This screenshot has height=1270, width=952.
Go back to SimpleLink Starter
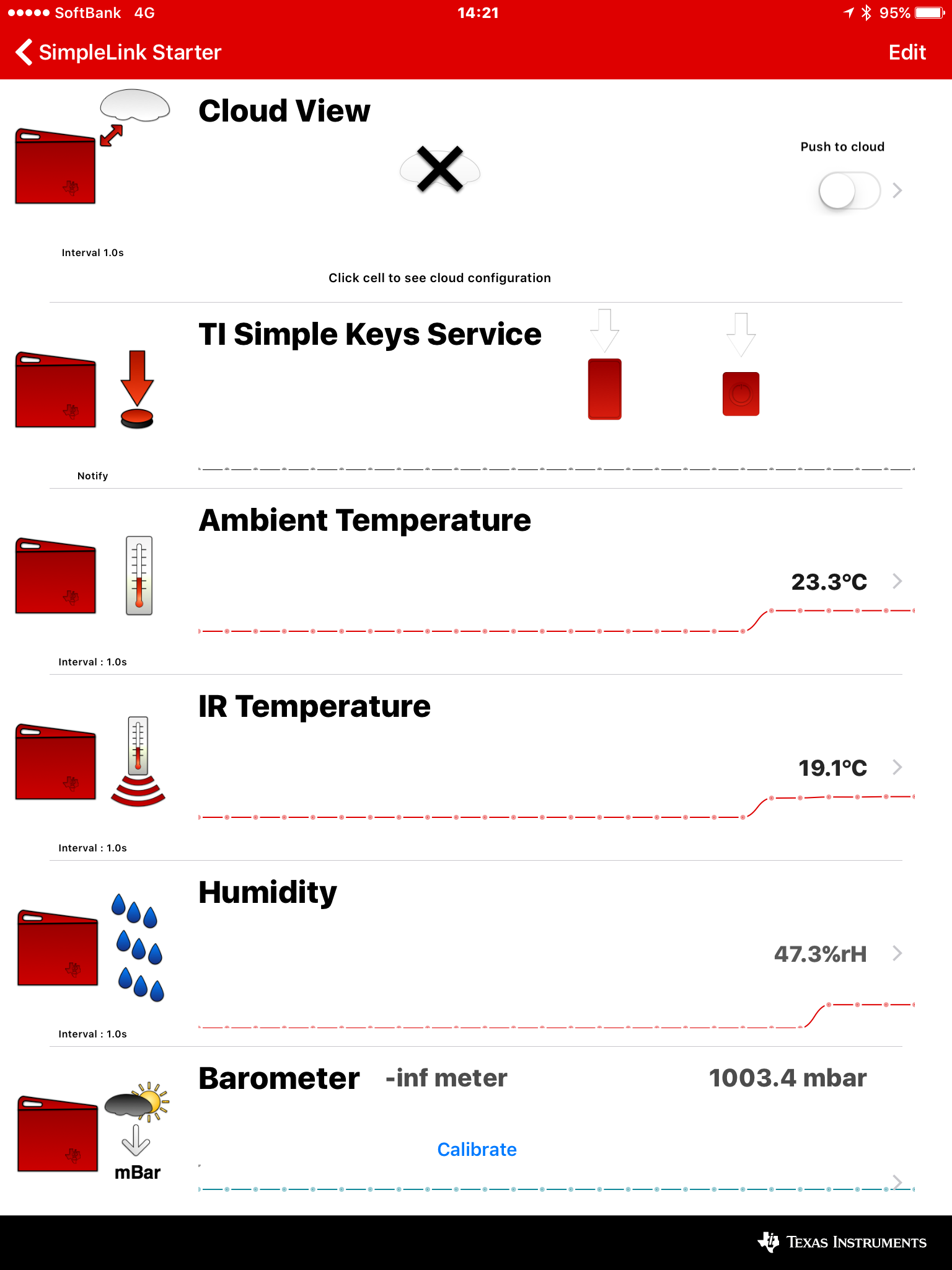coord(118,53)
